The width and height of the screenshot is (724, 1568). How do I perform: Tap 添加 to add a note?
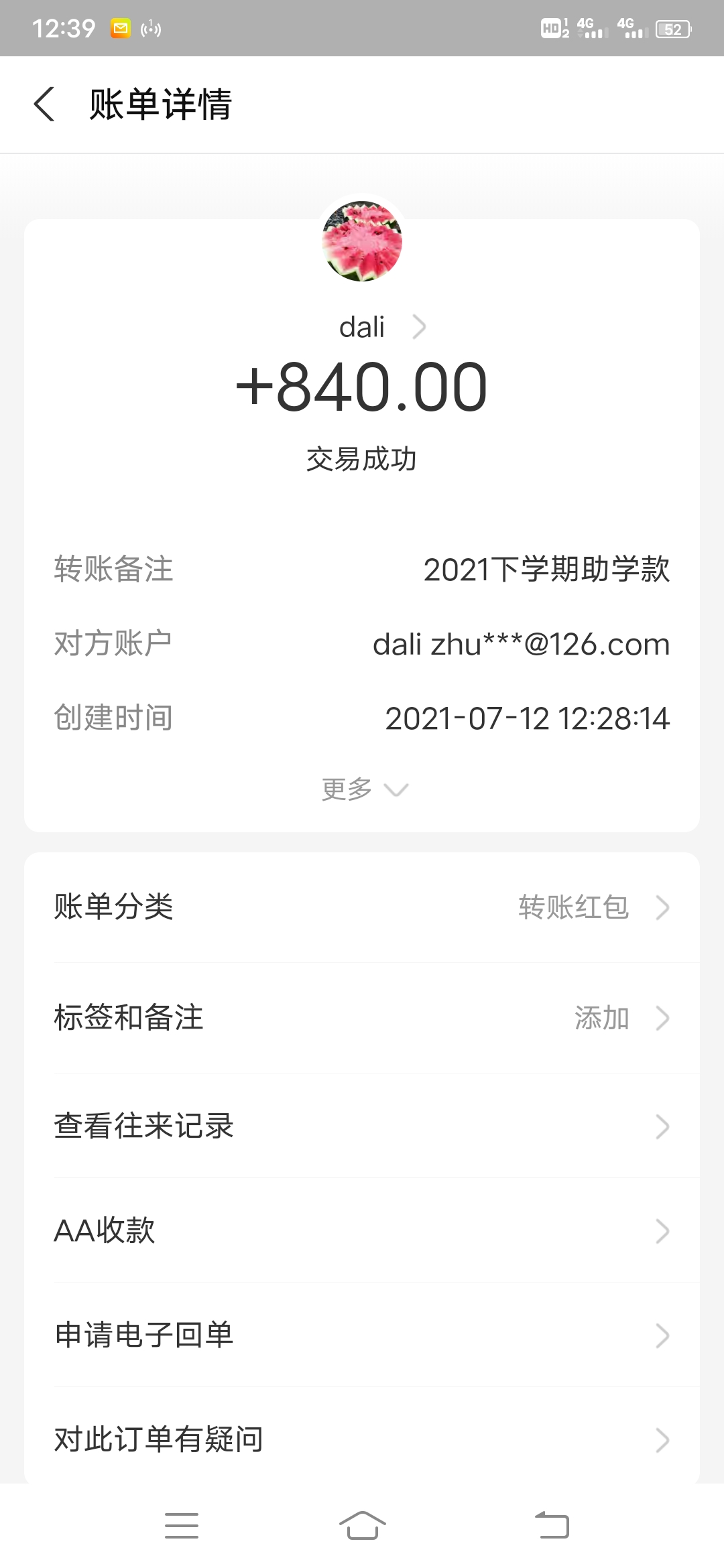(x=601, y=1019)
